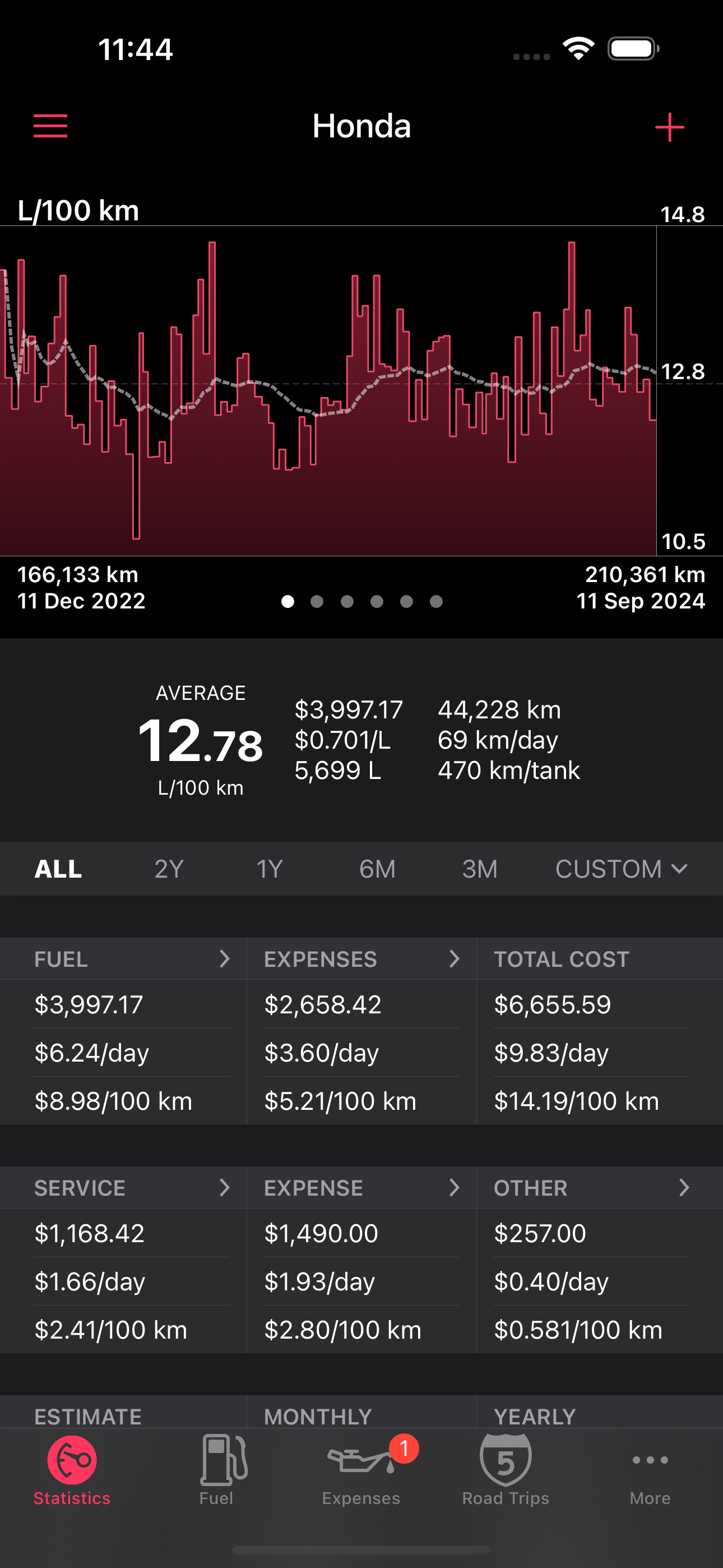Add a new entry with plus icon
Viewport: 723px width, 1568px height.
point(669,127)
